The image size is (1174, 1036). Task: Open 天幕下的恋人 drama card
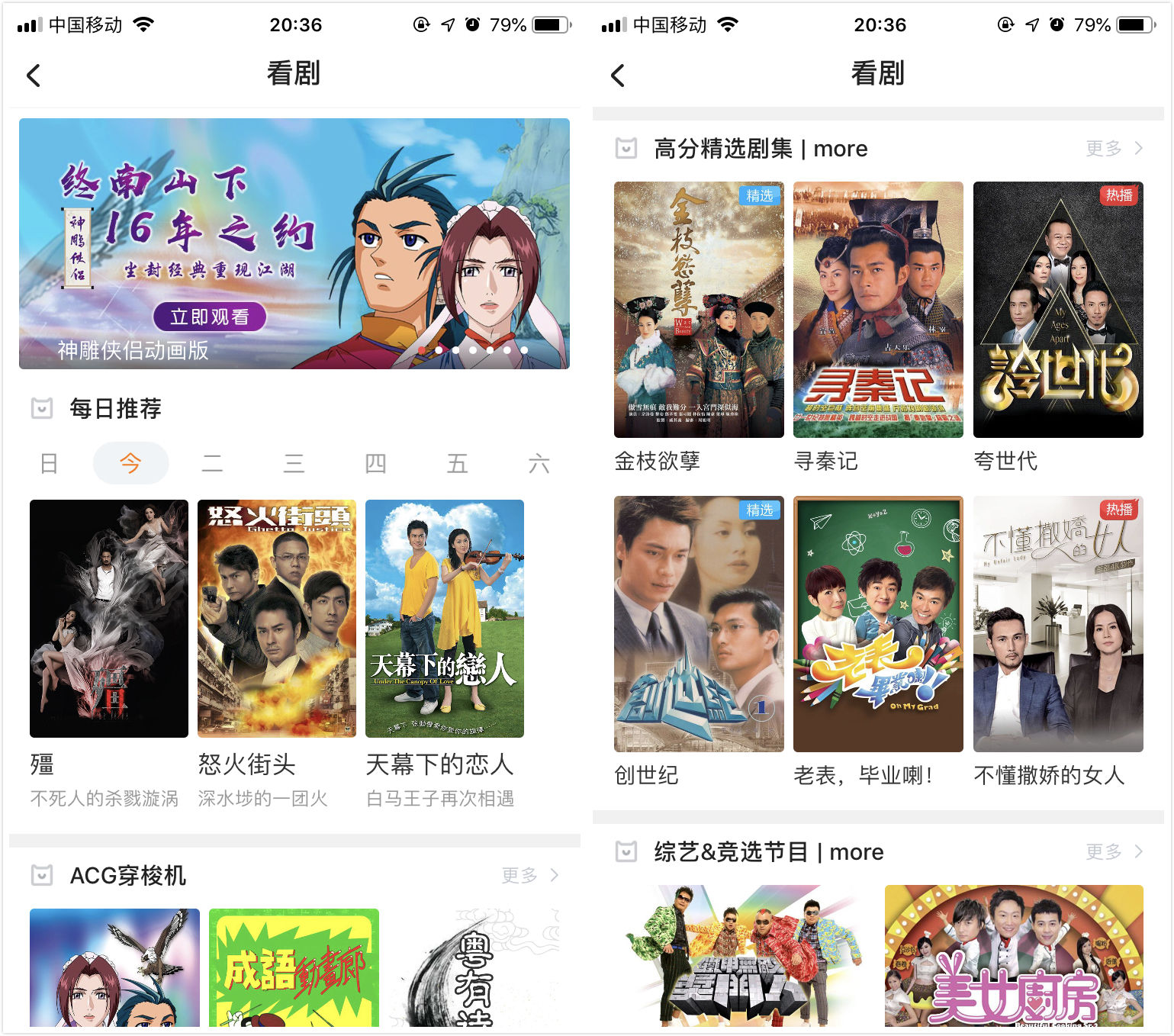(445, 619)
